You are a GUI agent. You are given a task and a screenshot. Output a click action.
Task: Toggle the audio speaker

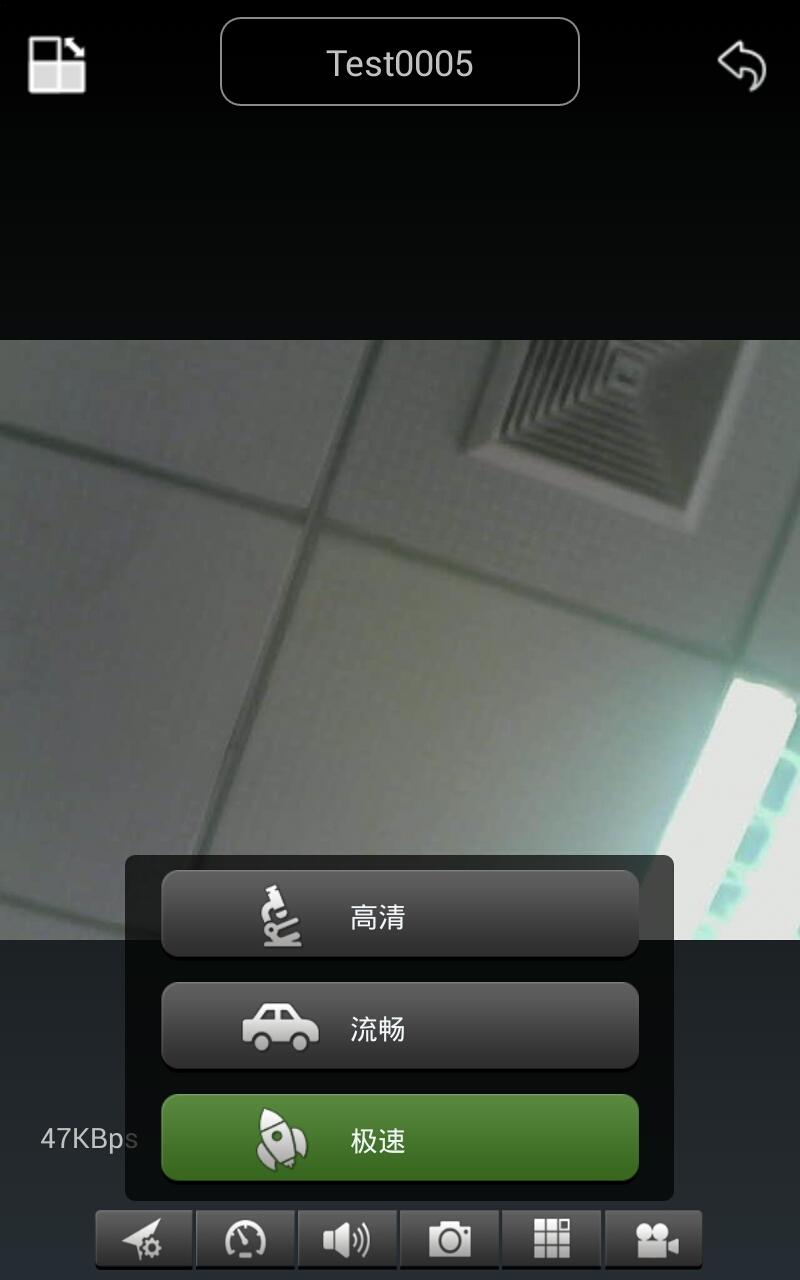click(348, 1240)
